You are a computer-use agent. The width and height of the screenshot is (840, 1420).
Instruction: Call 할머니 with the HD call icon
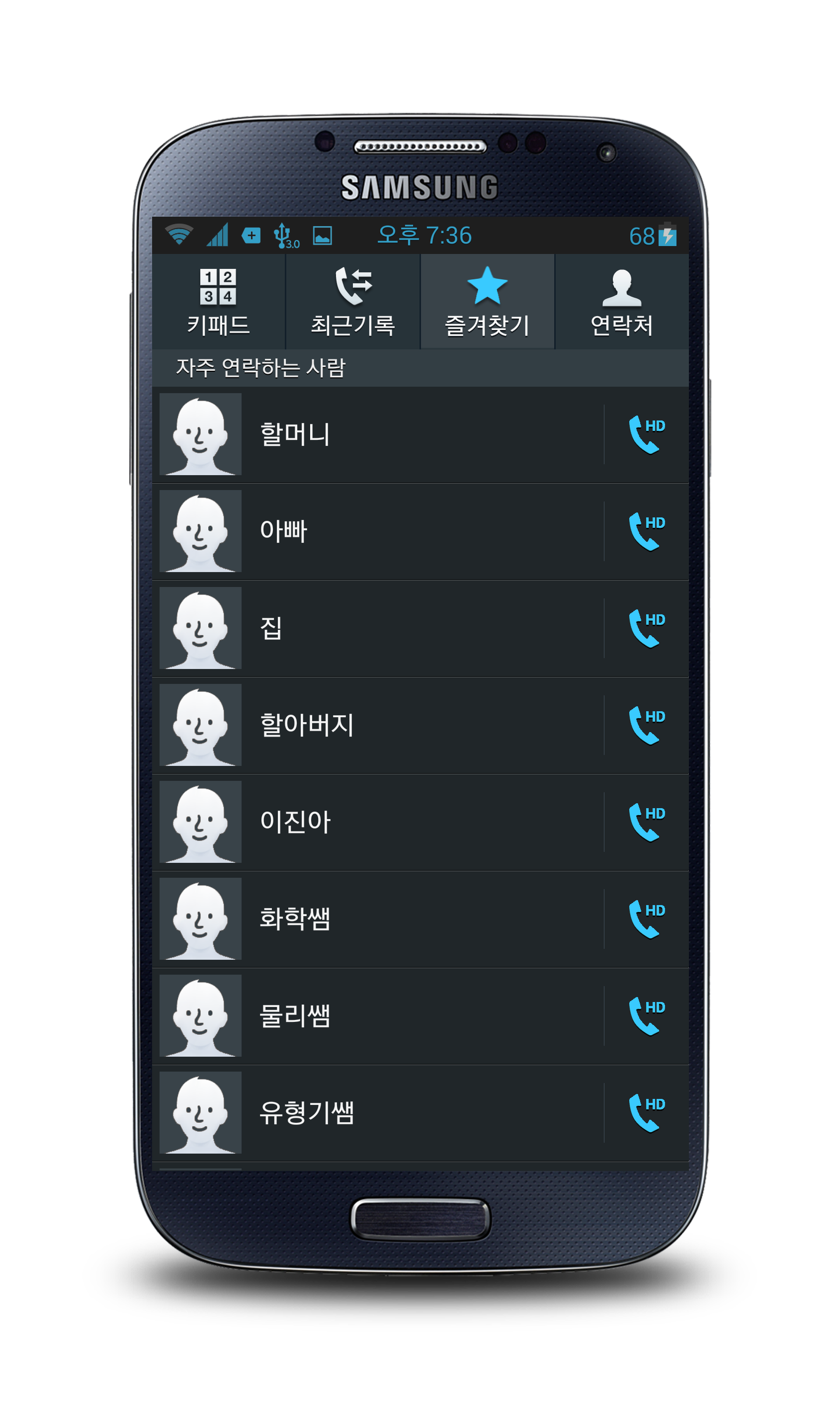tap(647, 435)
